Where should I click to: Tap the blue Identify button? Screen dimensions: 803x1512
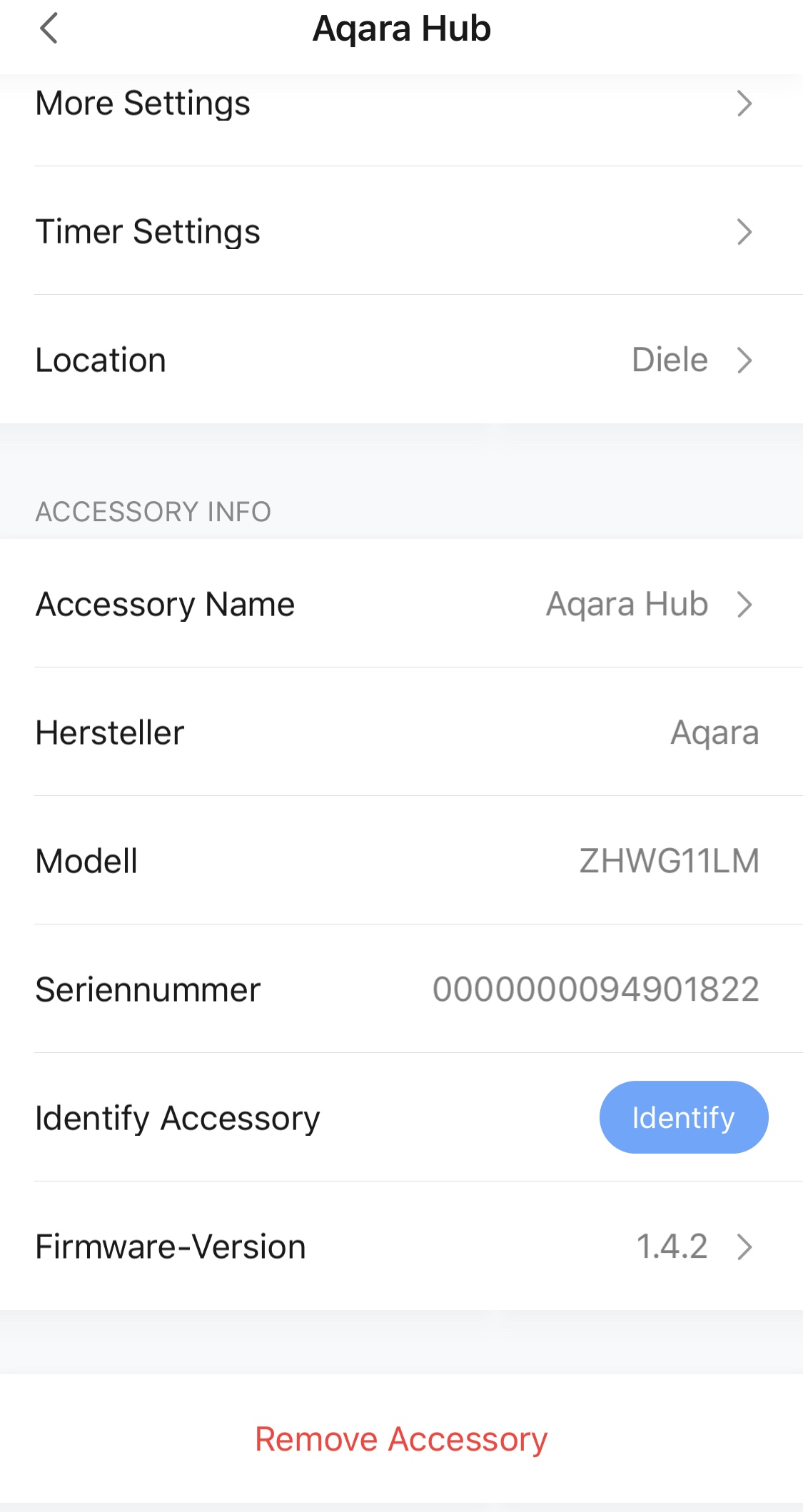click(x=683, y=1117)
